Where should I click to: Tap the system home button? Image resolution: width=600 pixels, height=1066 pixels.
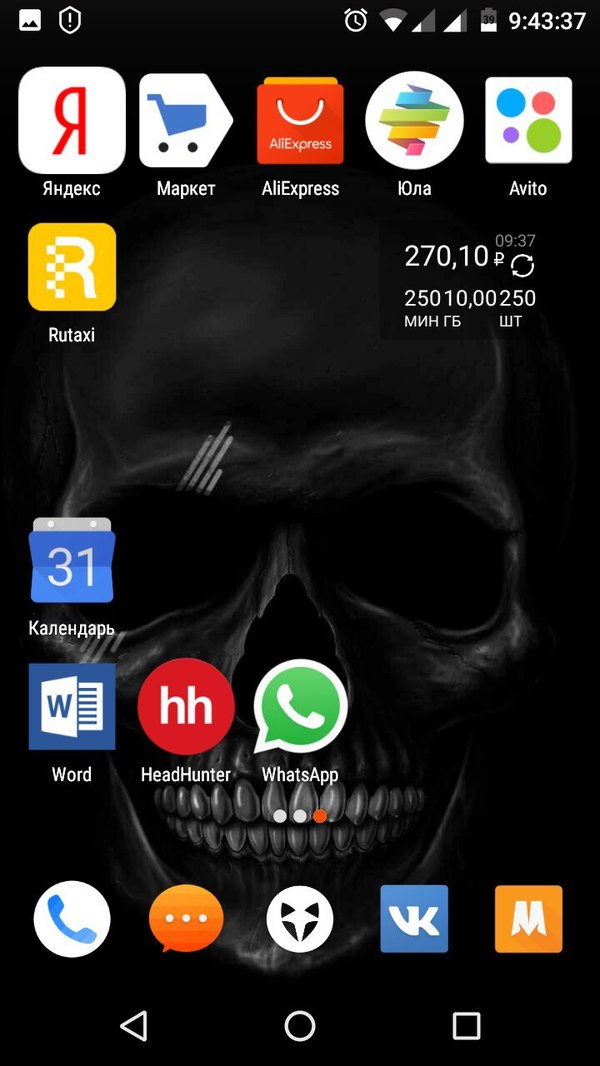(300, 1025)
